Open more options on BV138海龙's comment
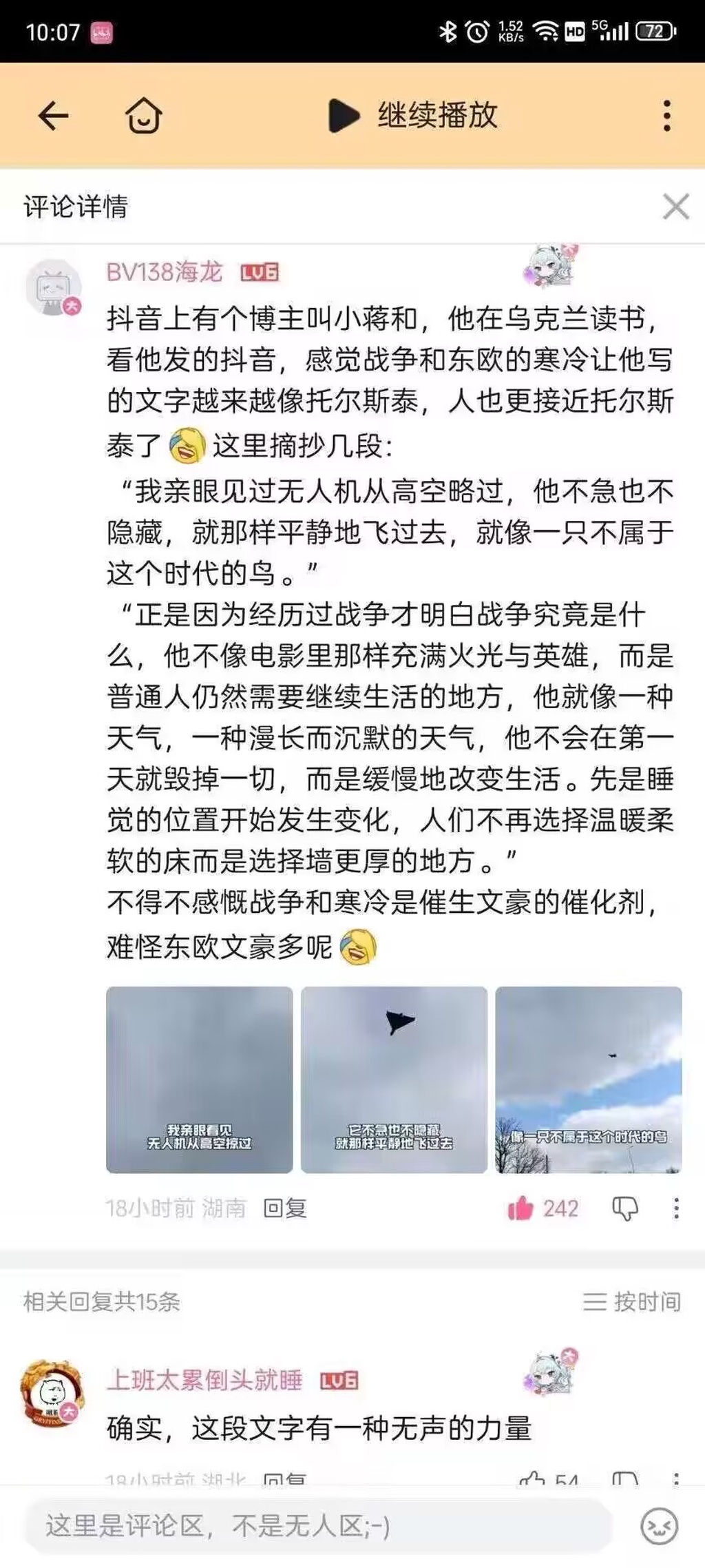The height and width of the screenshot is (1568, 705). click(676, 1208)
